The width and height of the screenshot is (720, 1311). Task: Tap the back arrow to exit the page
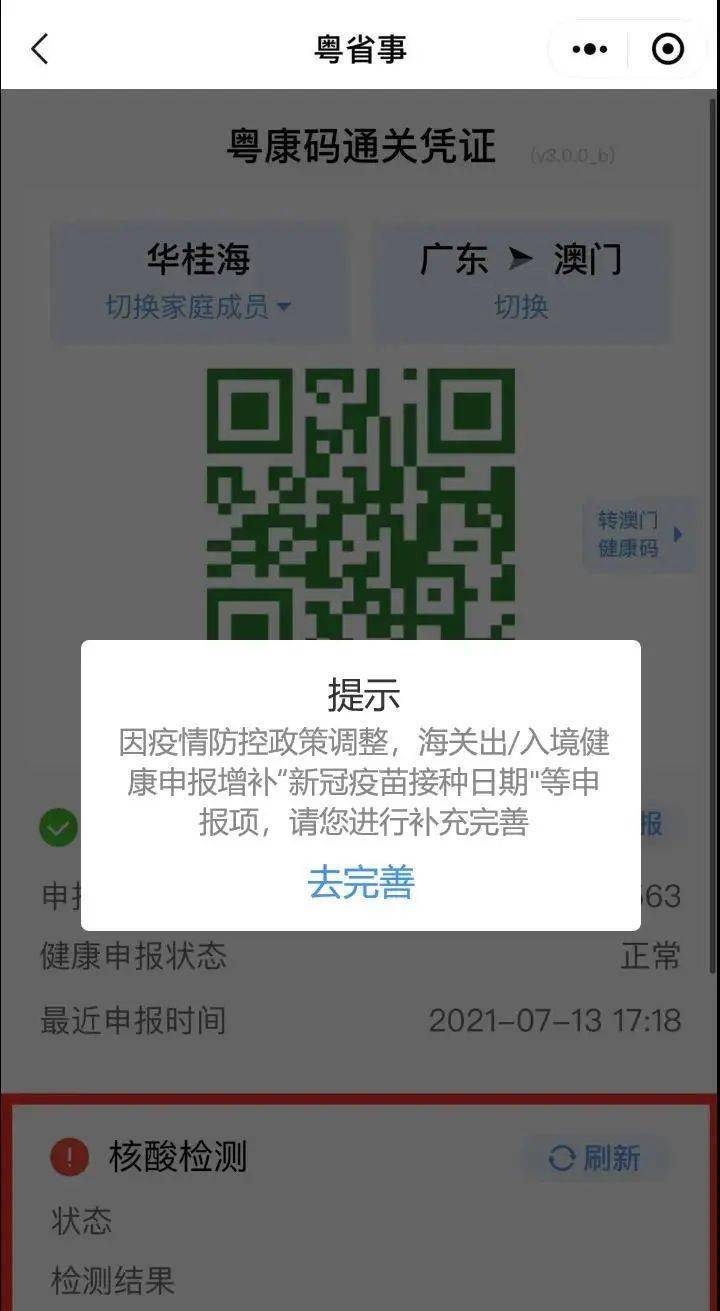pos(40,48)
